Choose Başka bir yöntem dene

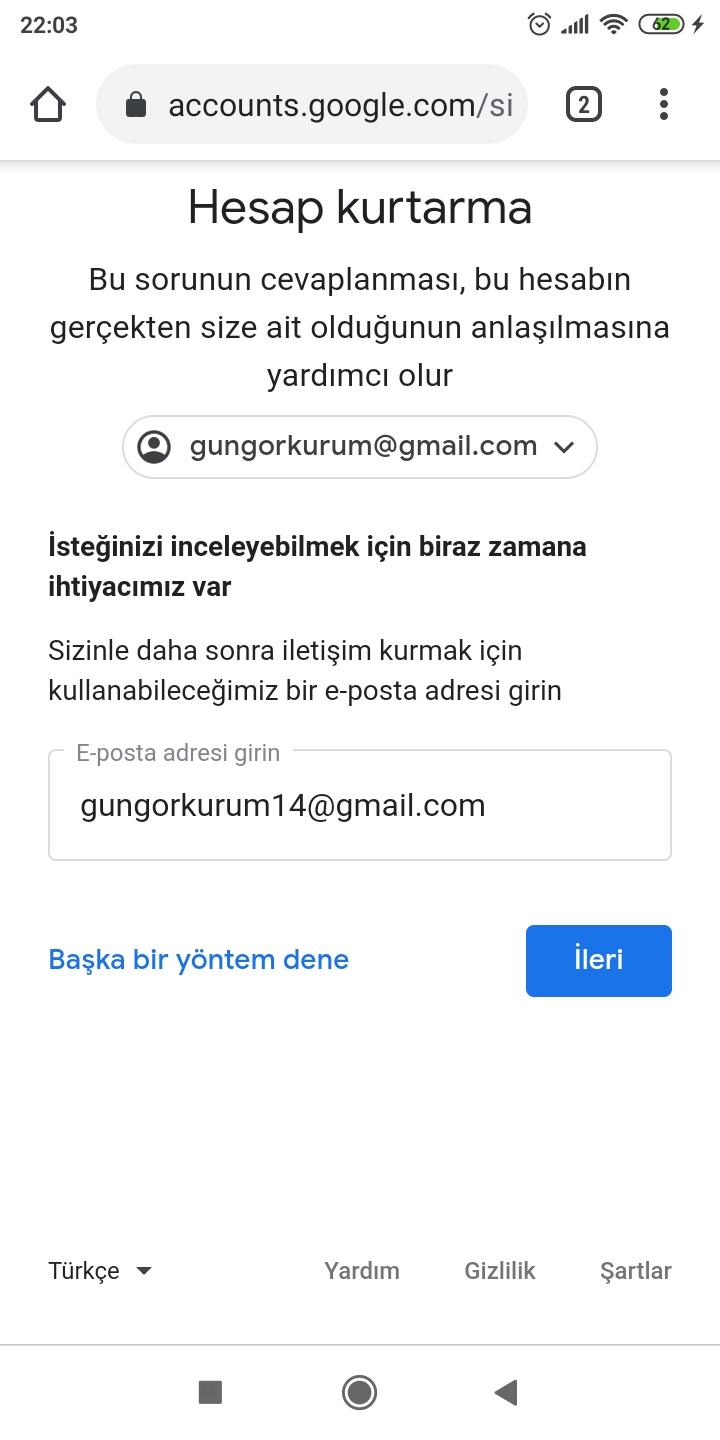click(x=199, y=960)
